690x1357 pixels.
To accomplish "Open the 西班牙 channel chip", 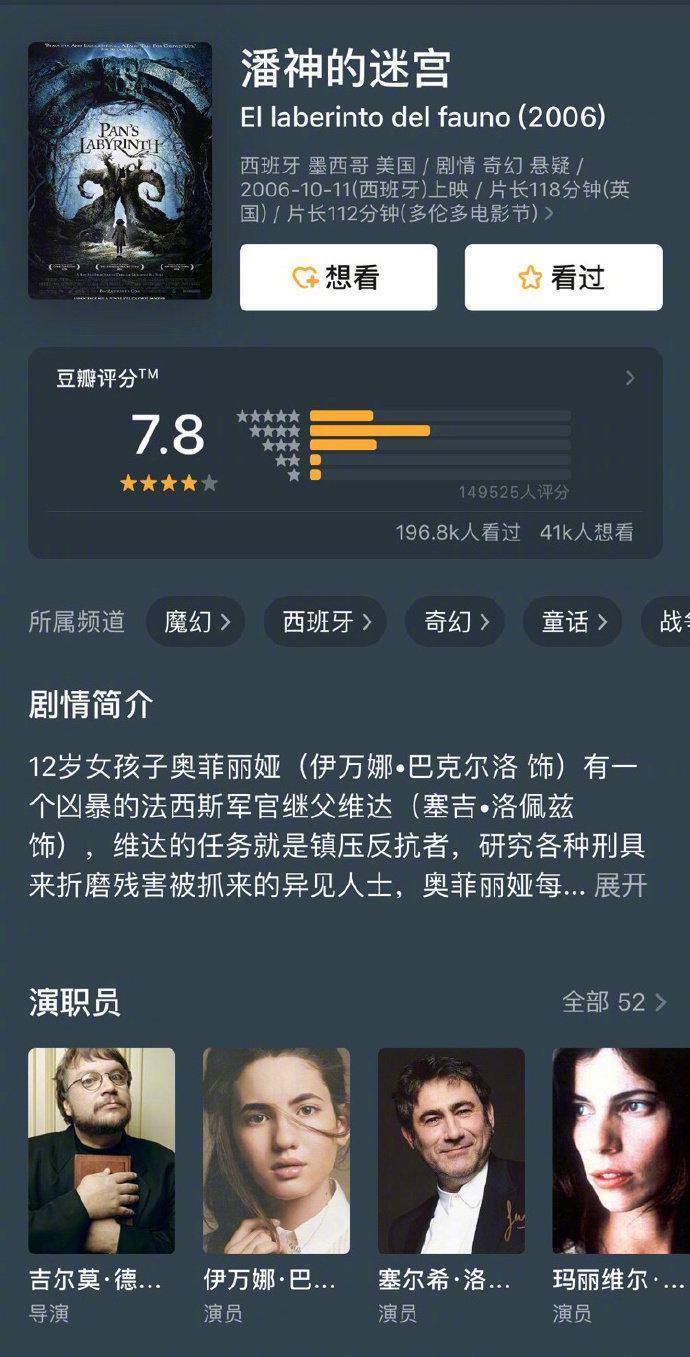I will pyautogui.click(x=326, y=622).
